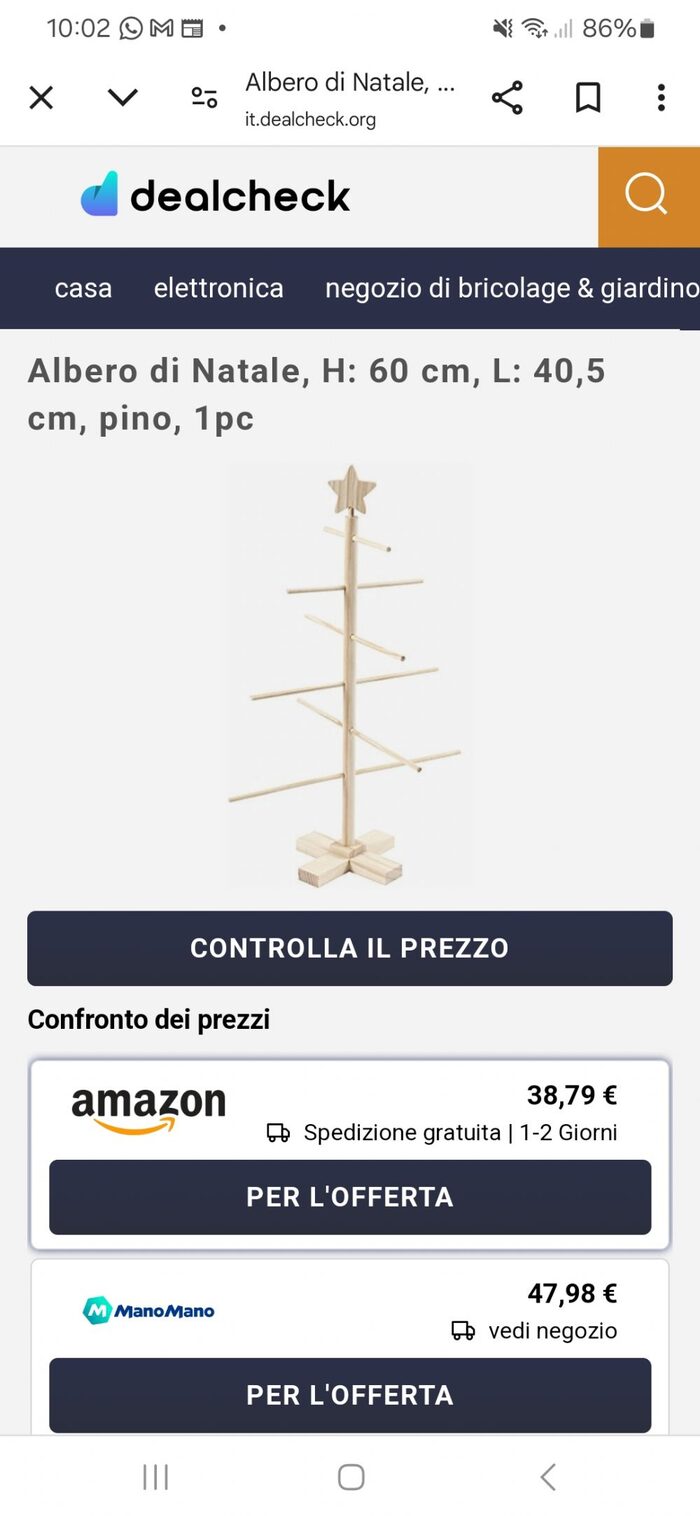This screenshot has height=1516, width=700.
Task: Select the casa category
Action: [x=83, y=288]
